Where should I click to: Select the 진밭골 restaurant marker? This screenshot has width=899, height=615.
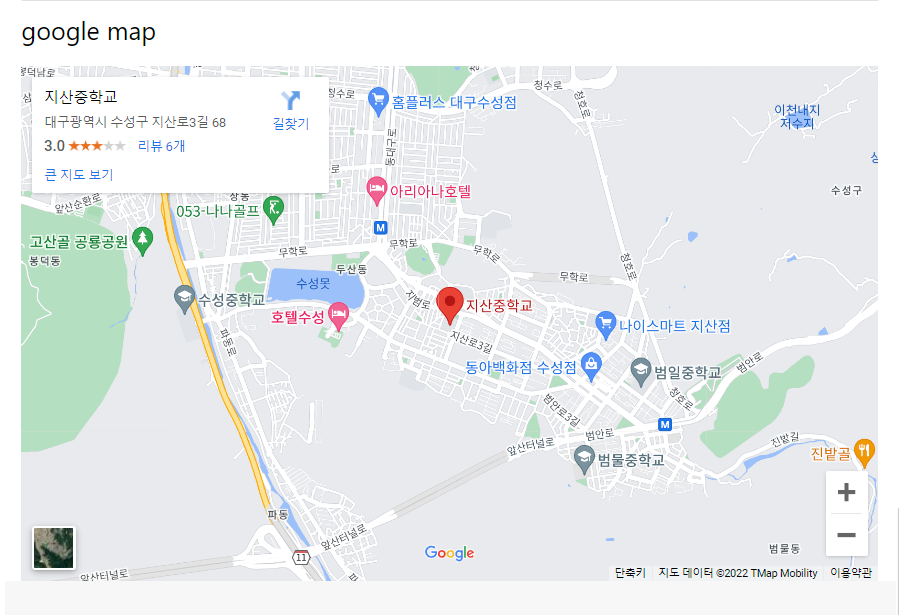pyautogui.click(x=865, y=451)
